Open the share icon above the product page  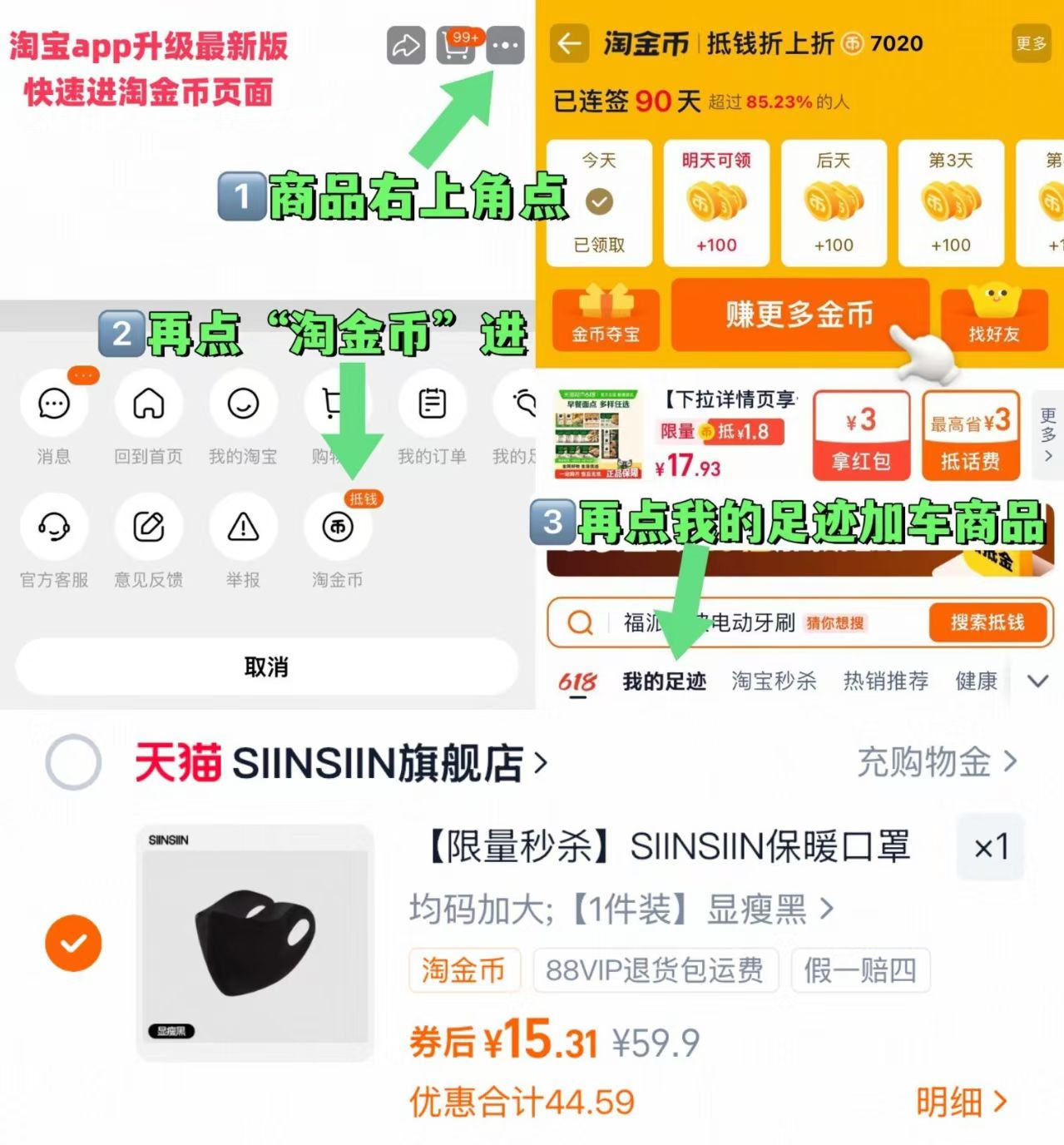coord(406,46)
